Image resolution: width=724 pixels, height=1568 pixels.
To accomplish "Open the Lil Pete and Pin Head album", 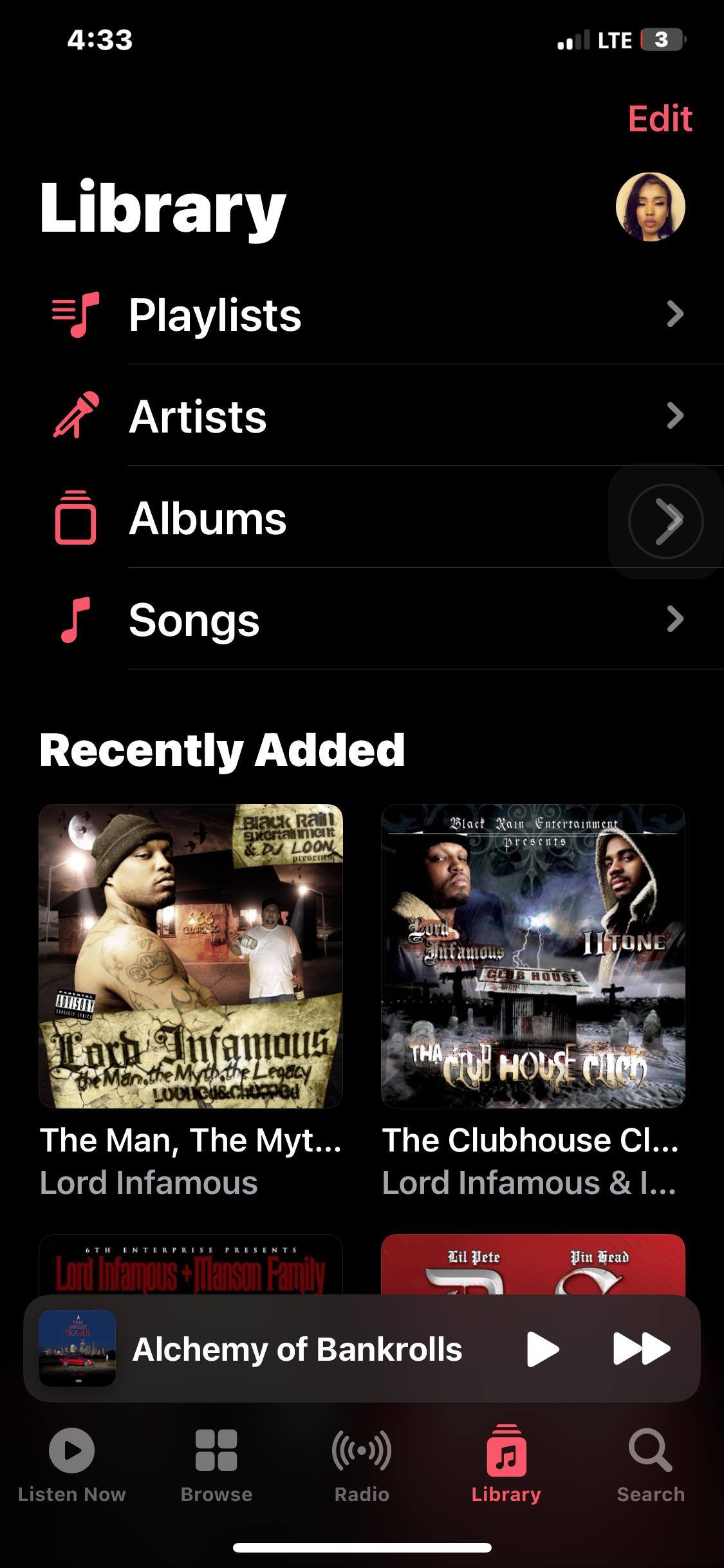I will (533, 1265).
